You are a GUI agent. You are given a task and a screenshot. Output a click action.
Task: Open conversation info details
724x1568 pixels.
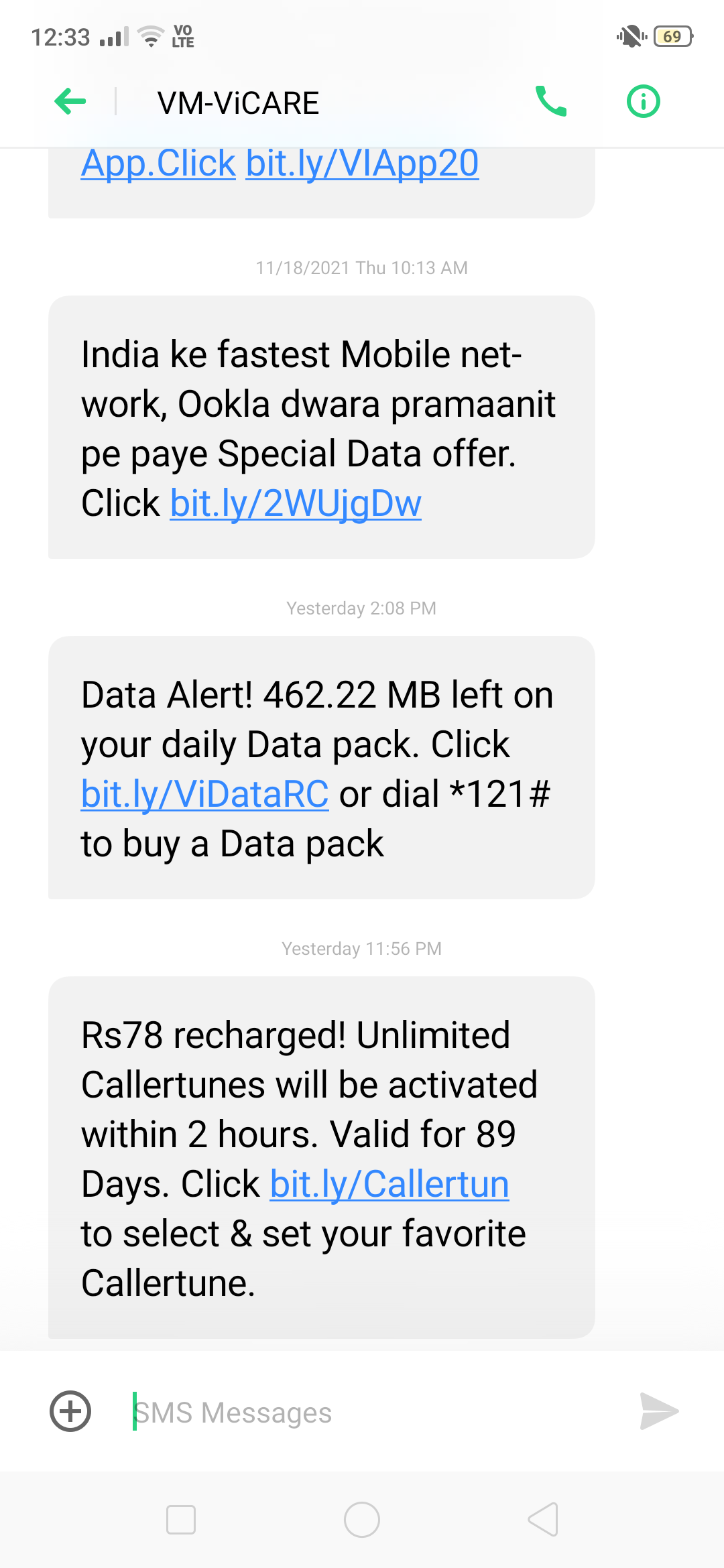pos(643,102)
